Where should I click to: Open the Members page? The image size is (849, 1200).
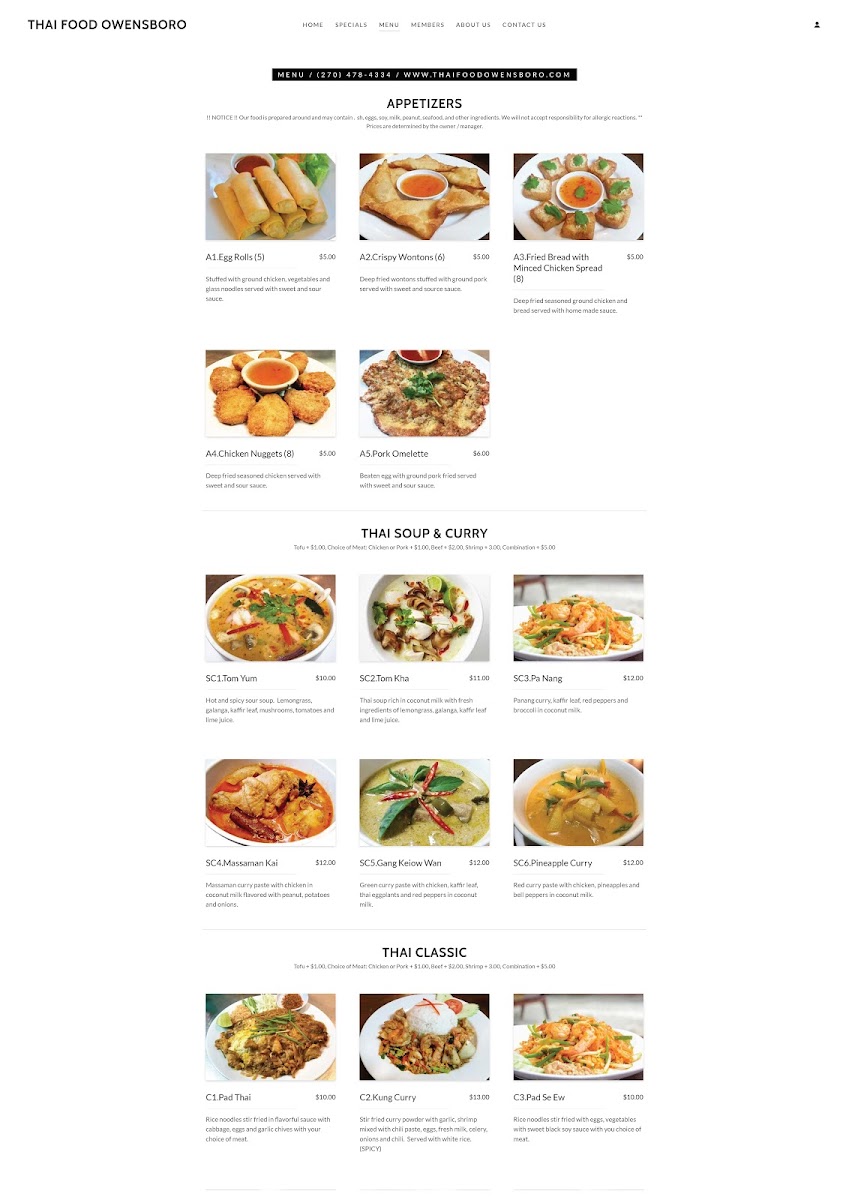(x=427, y=25)
